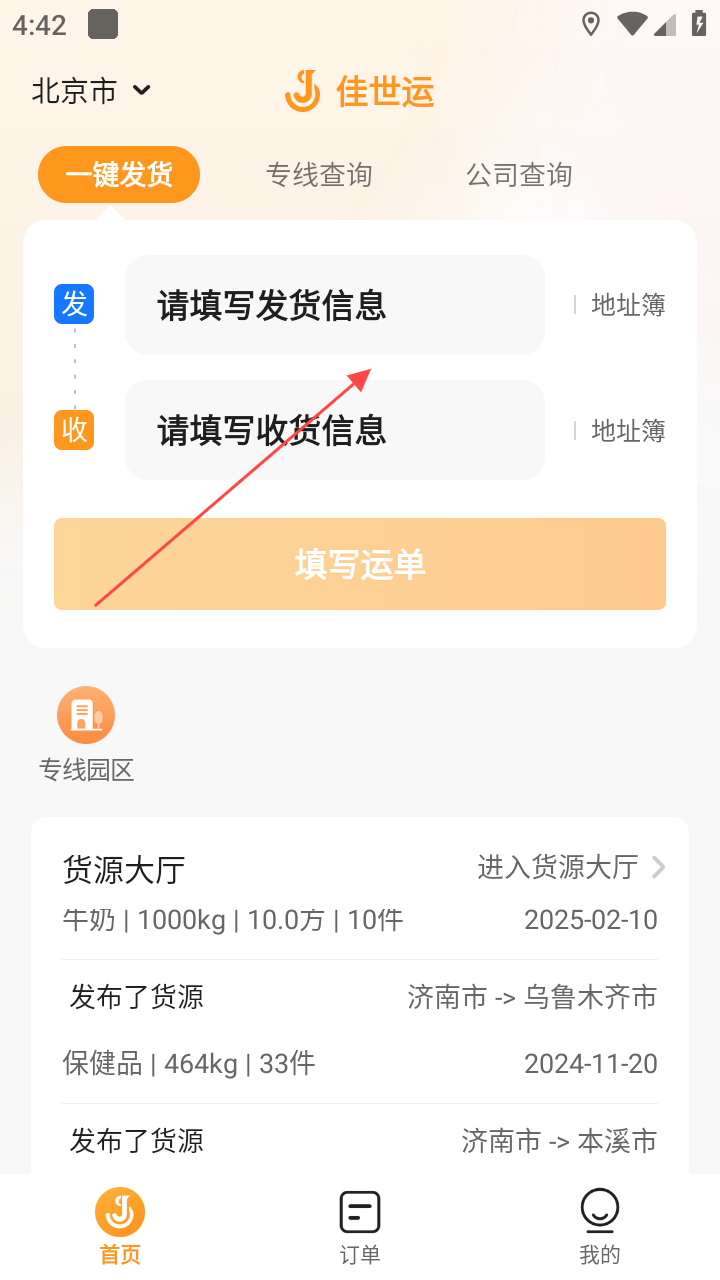Fill in the 请填写收货信息 field
Screen dimensions: 720x1280
click(334, 430)
